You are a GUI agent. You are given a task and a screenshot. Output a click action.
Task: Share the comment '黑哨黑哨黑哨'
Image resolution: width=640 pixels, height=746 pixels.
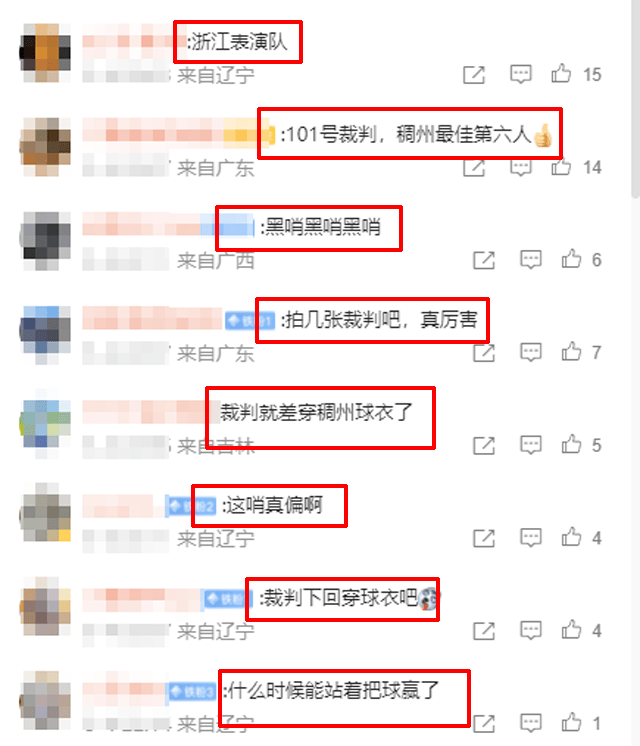pos(484,260)
